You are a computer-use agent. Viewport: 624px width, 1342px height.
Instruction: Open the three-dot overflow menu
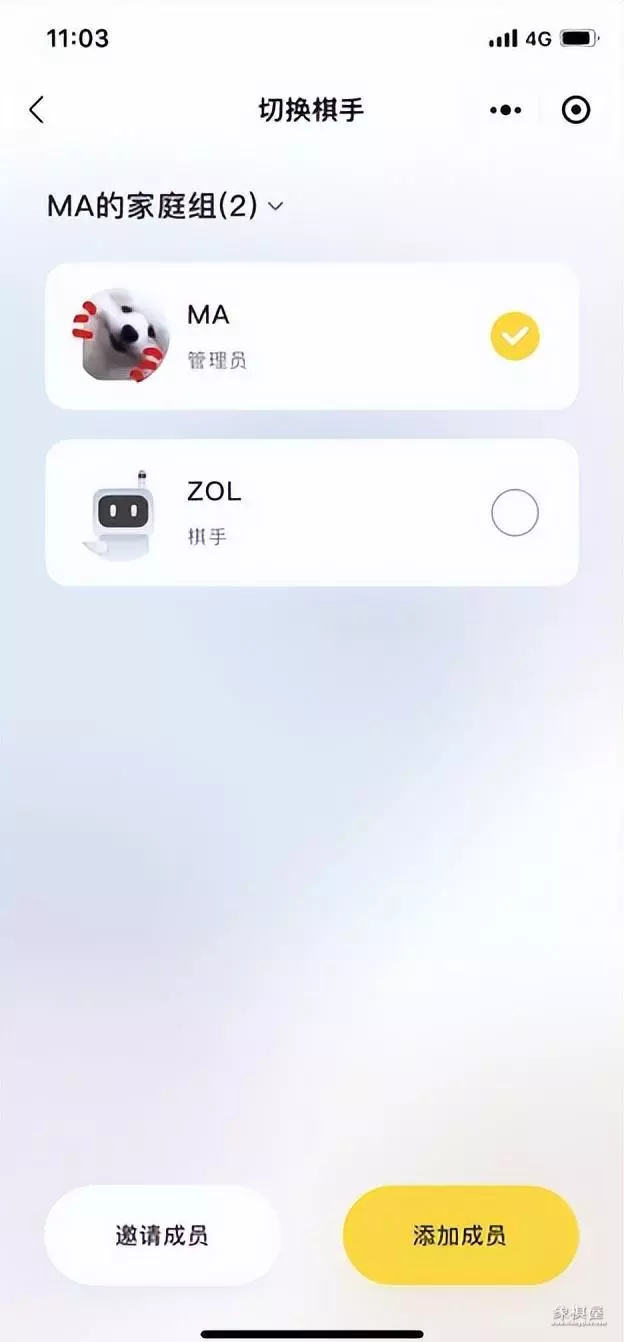point(506,110)
